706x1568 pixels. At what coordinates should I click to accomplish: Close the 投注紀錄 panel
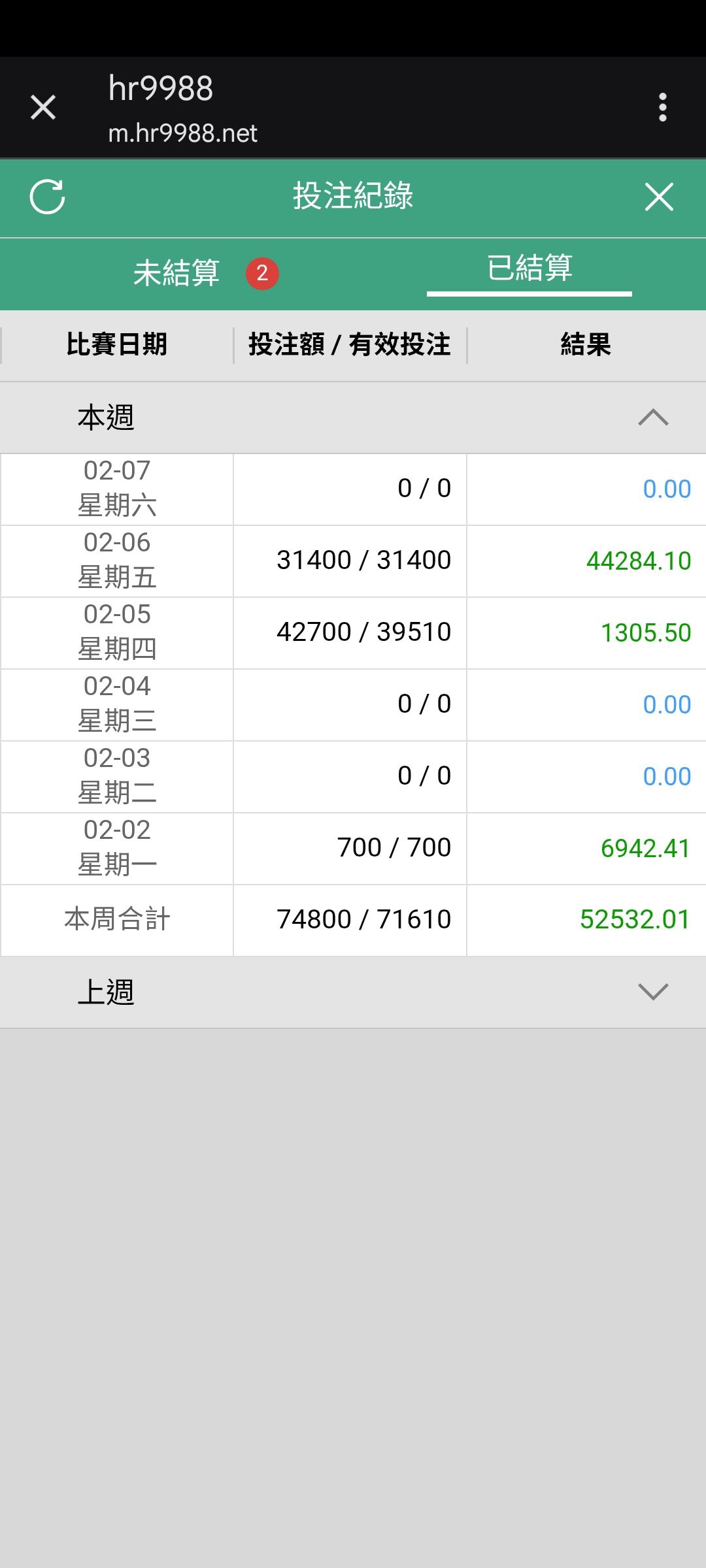658,197
